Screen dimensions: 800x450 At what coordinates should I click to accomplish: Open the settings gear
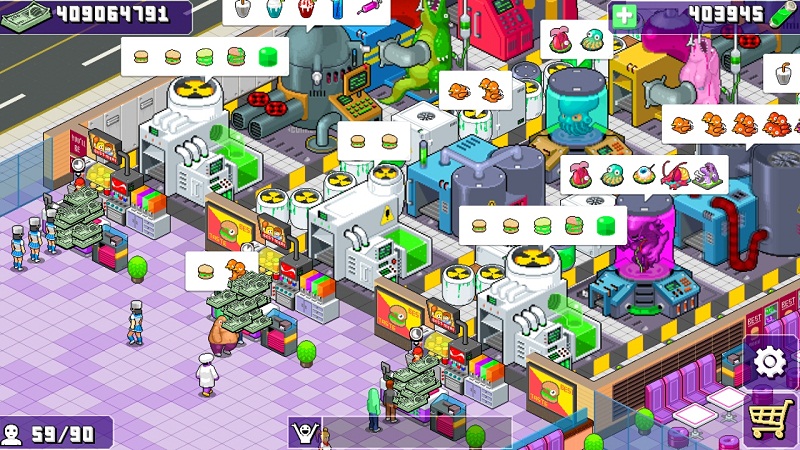(x=771, y=362)
